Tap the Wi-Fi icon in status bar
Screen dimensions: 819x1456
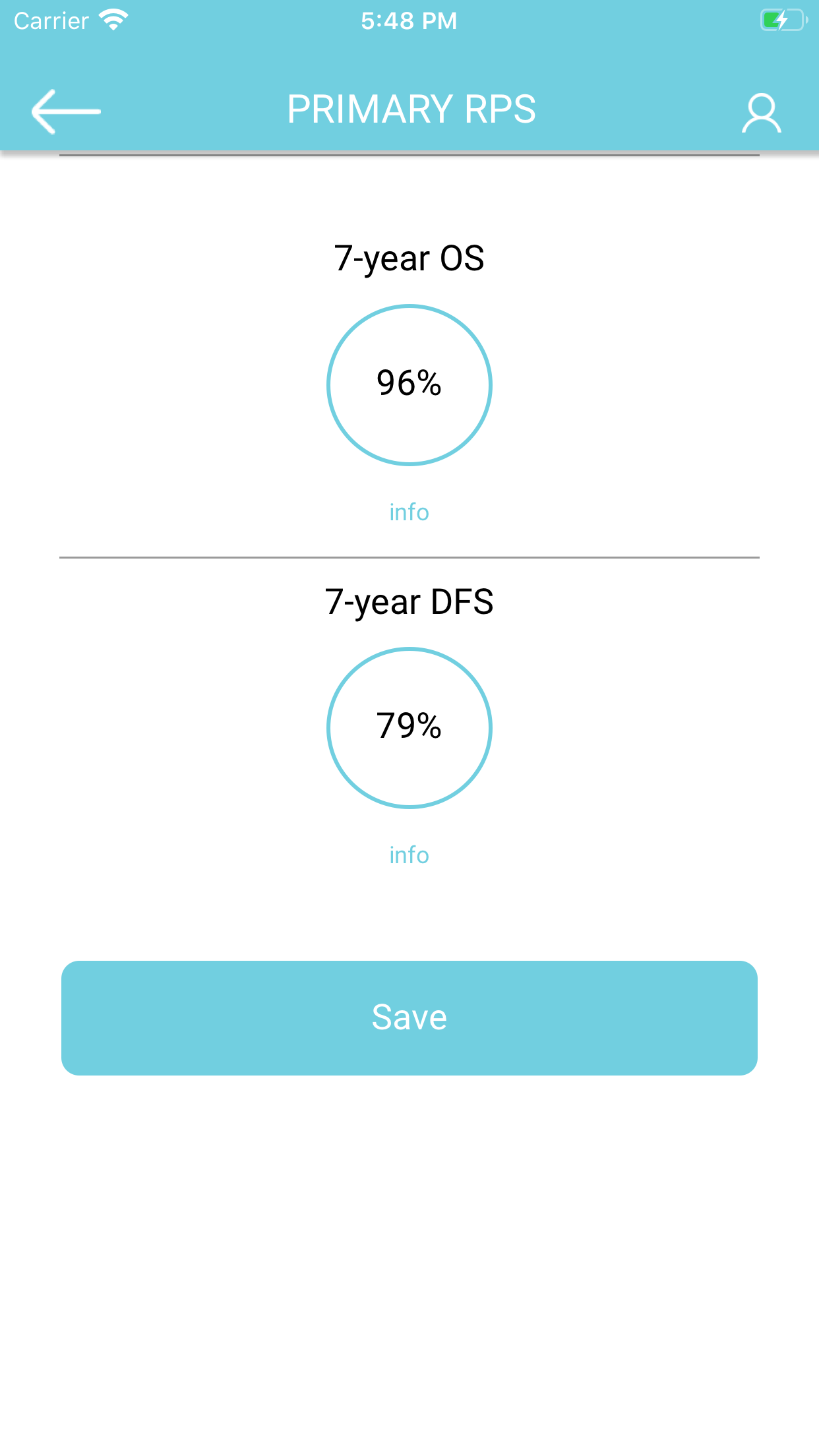[113, 18]
